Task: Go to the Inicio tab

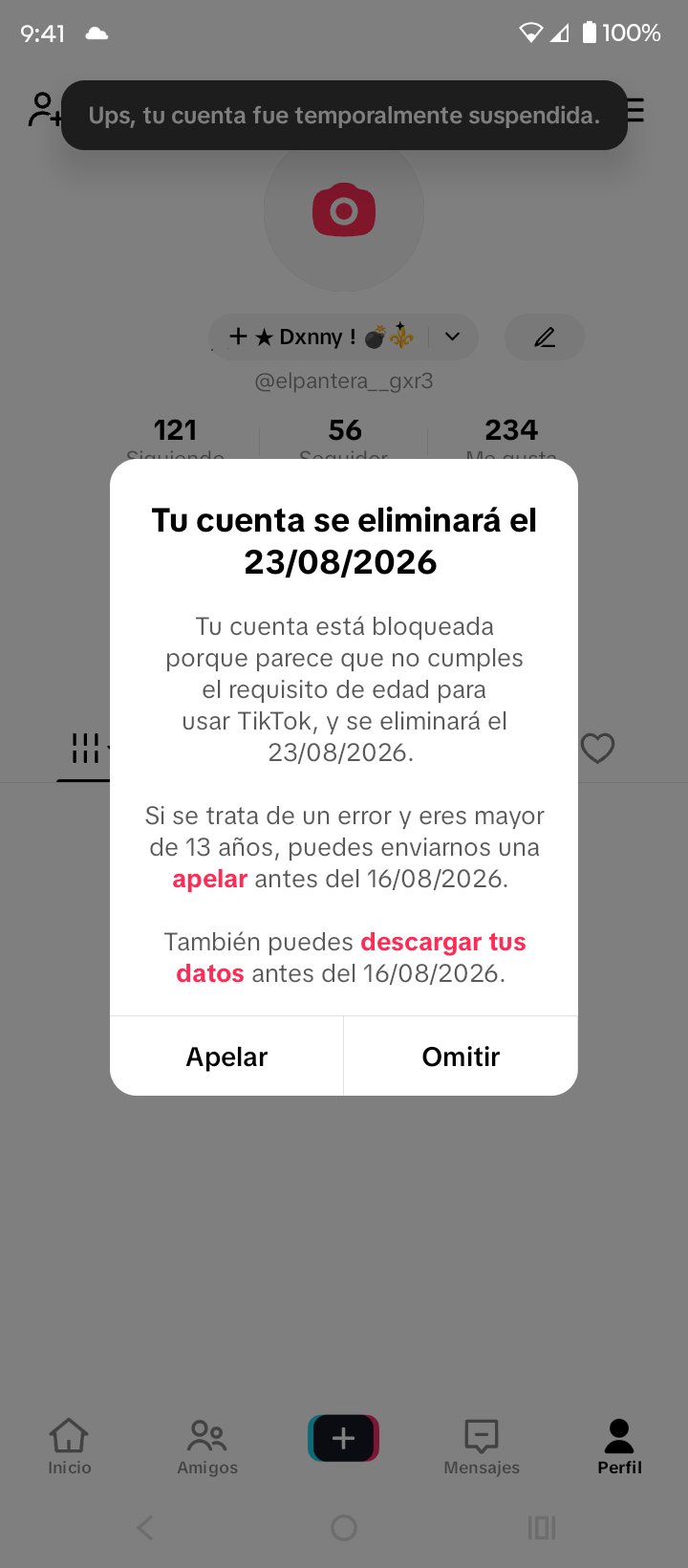Action: (70, 1446)
